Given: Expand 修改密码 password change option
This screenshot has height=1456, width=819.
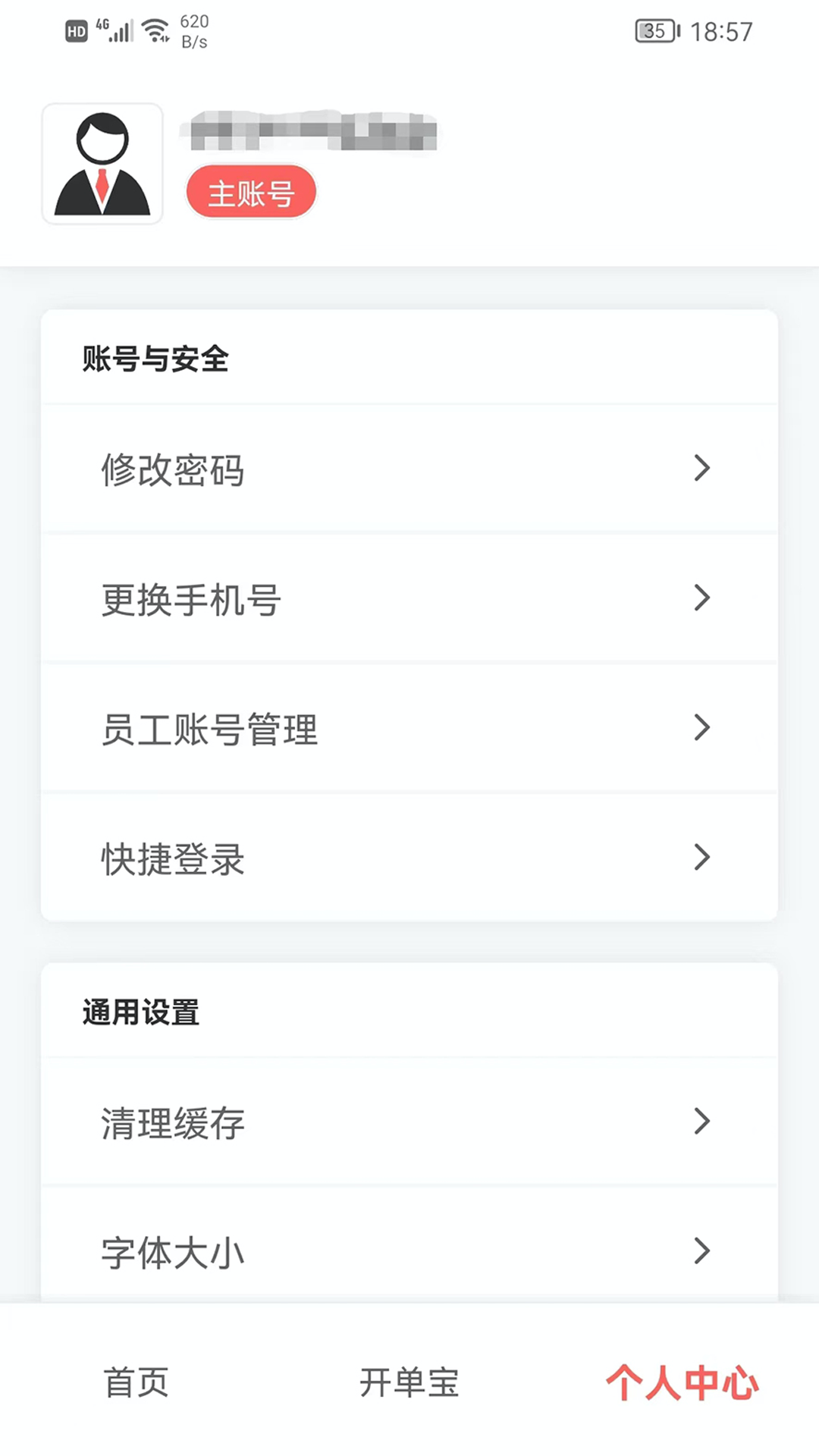Looking at the screenshot, I should pyautogui.click(x=409, y=469).
